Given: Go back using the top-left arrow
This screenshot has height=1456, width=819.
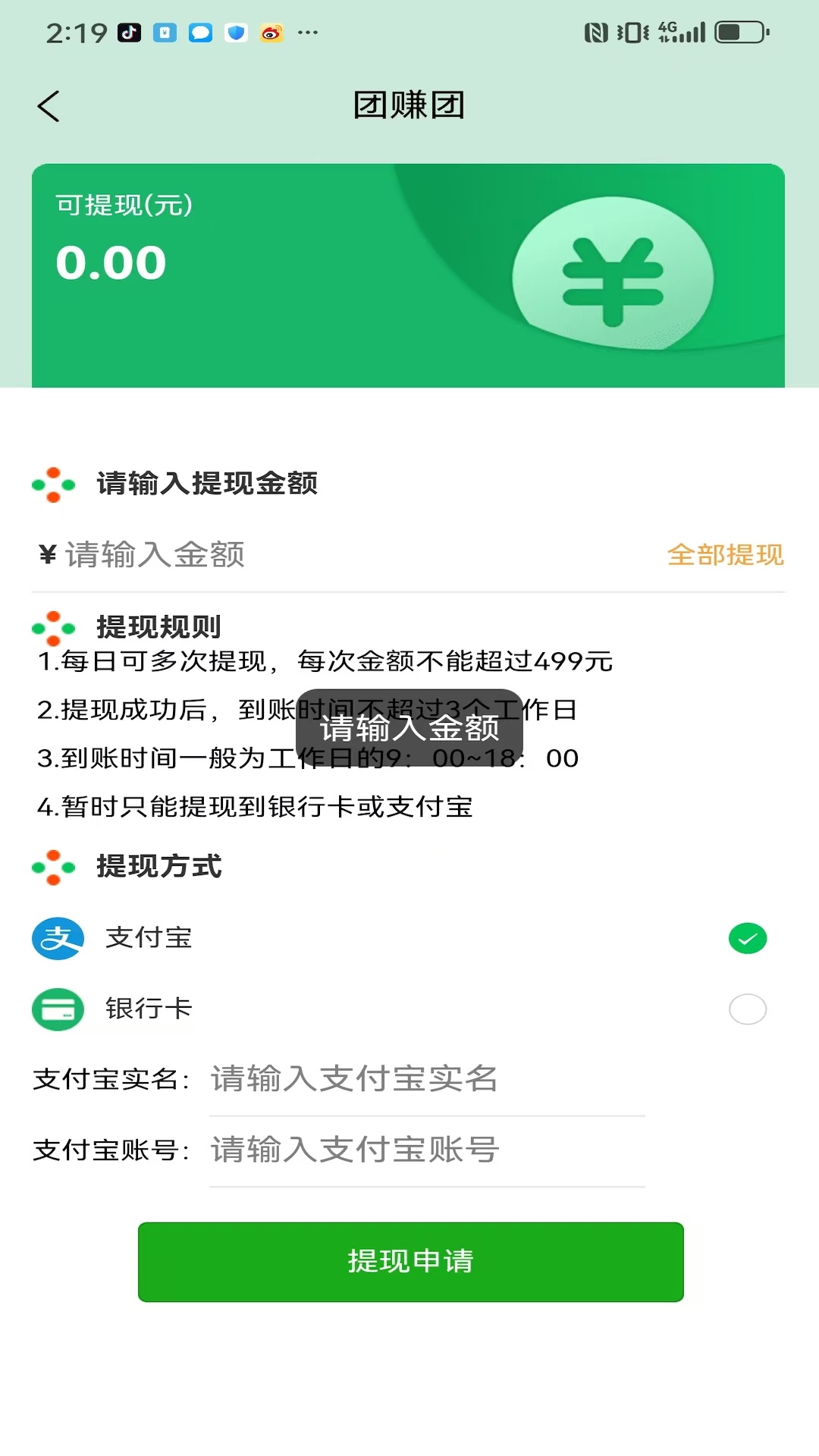Looking at the screenshot, I should [49, 106].
